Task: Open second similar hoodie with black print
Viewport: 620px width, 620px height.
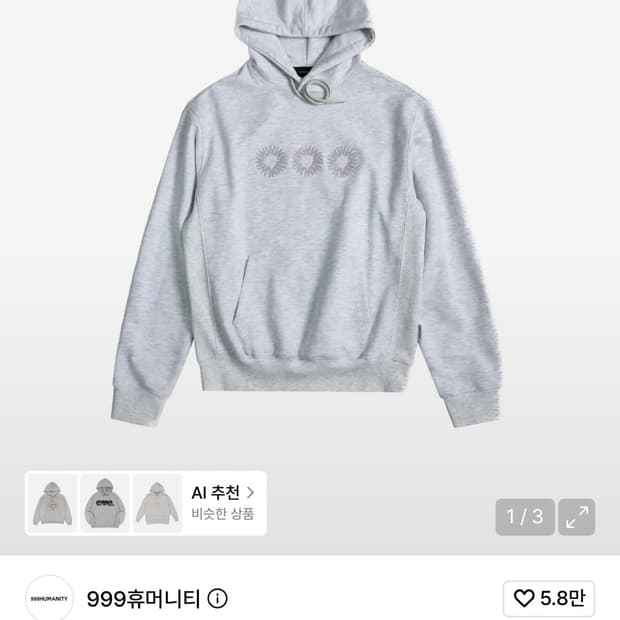Action: (105, 503)
